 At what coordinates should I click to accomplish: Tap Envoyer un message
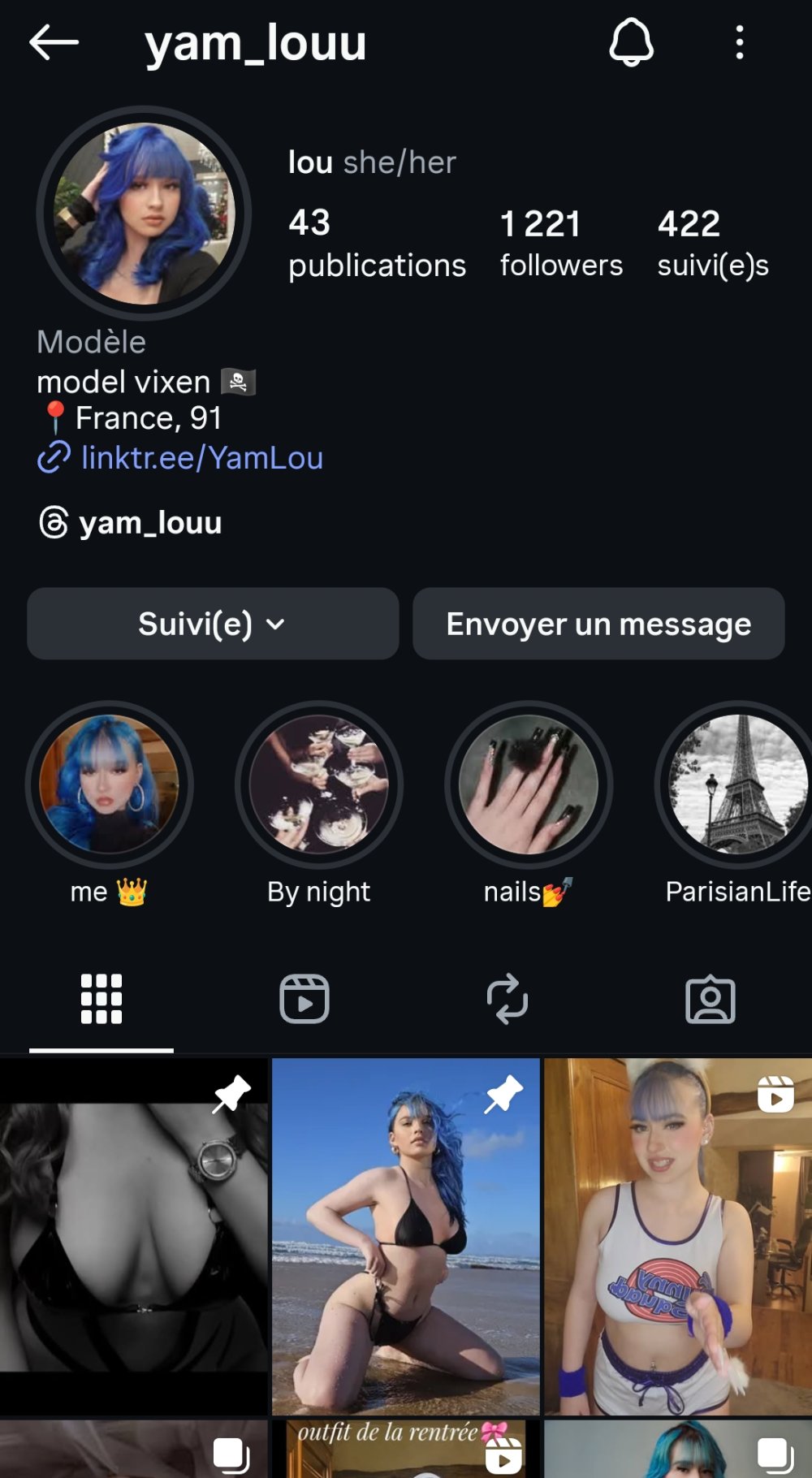pyautogui.click(x=598, y=624)
